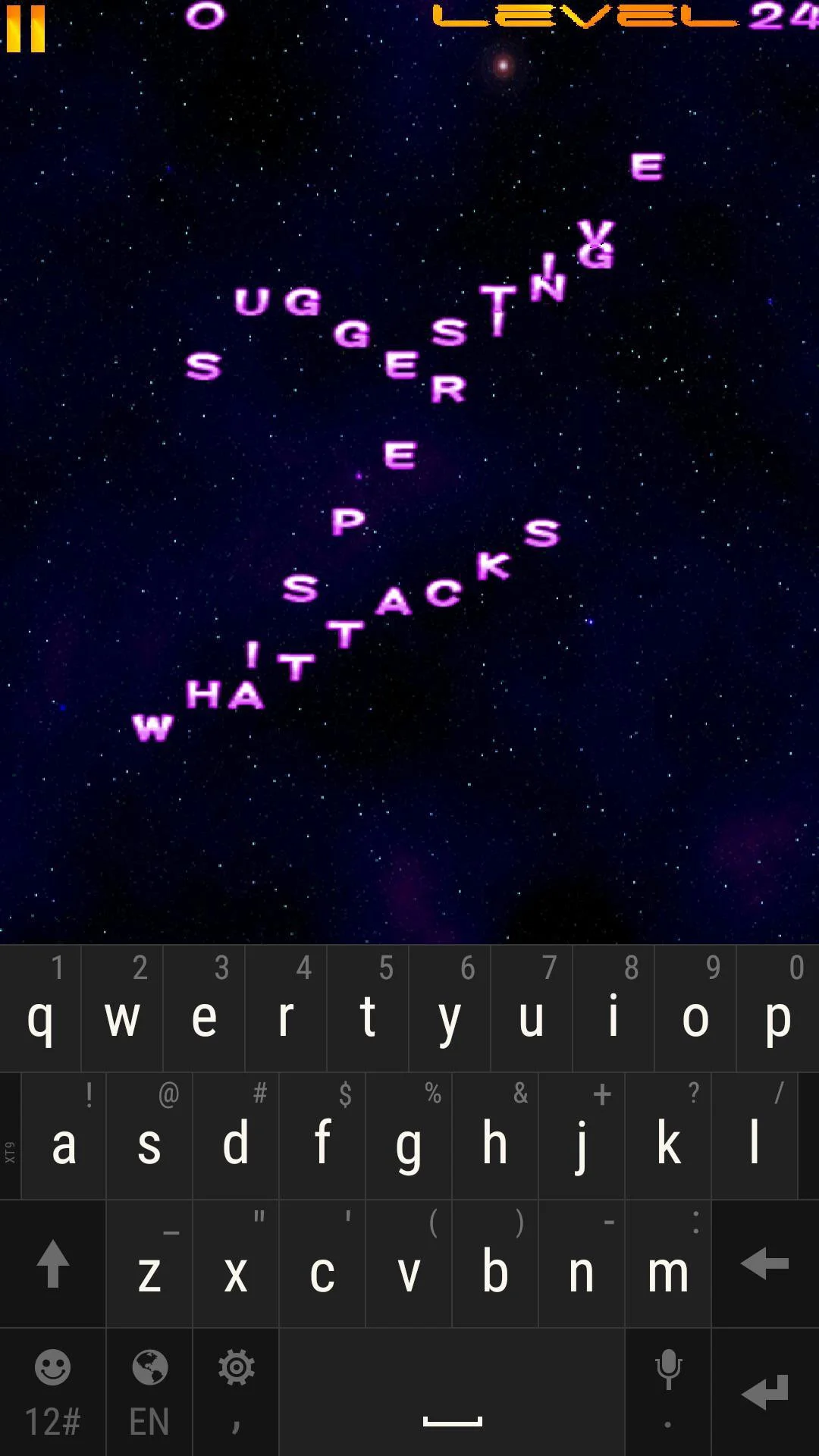
Task: Tap the backspace key
Action: point(765,1263)
